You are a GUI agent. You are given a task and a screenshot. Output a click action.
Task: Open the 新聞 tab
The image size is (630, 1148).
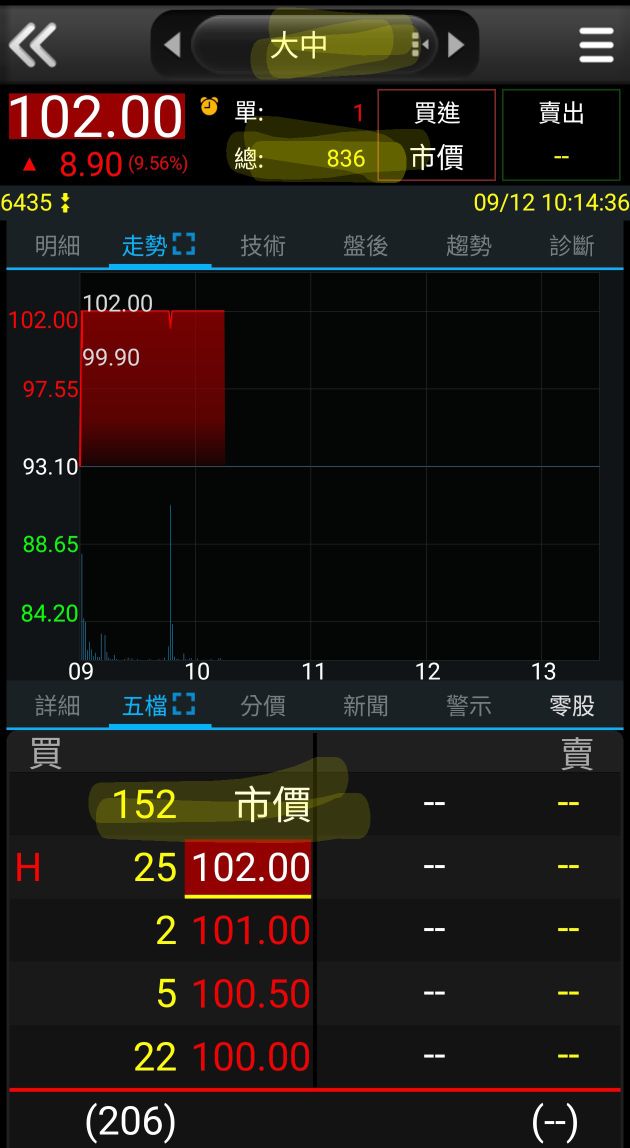pos(366,706)
